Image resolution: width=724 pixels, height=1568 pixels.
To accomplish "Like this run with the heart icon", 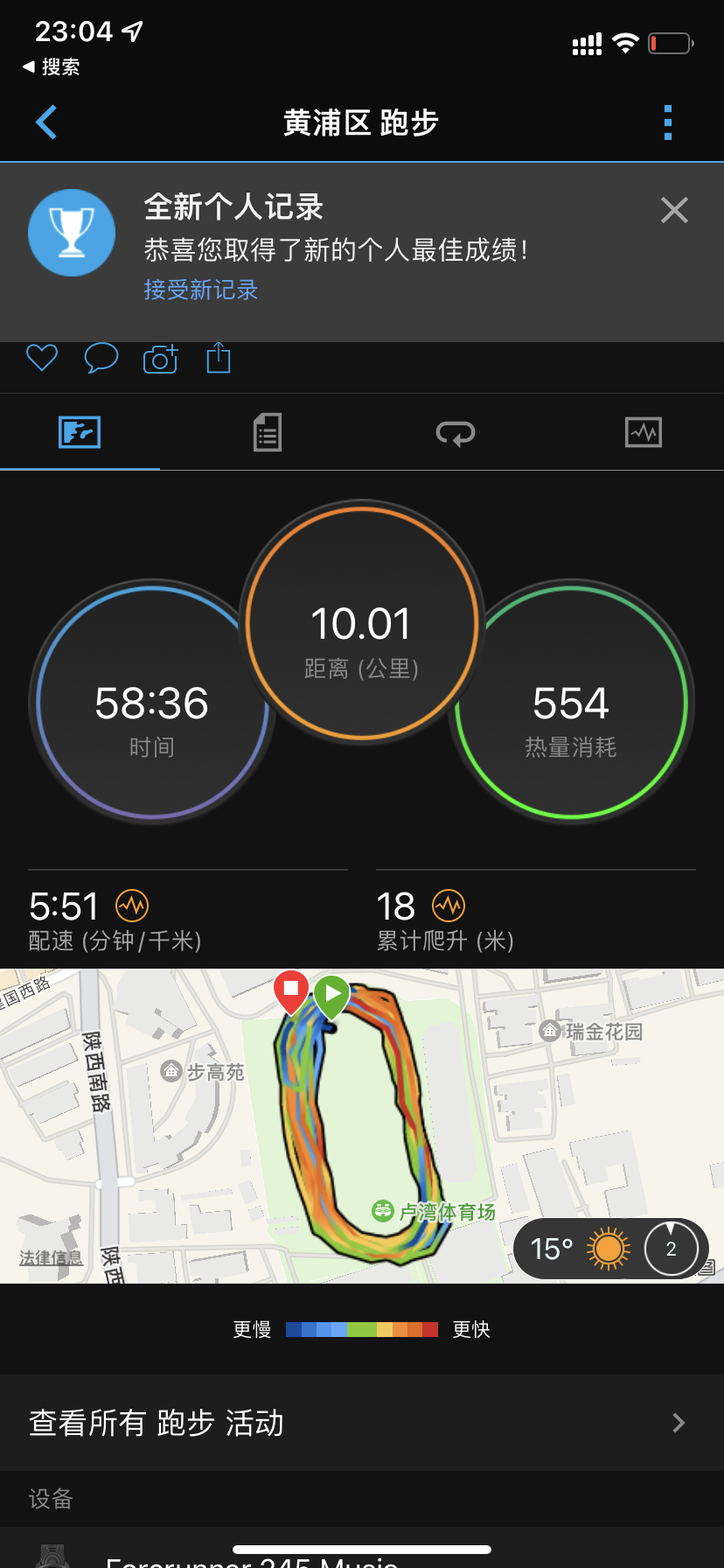I will [x=42, y=358].
